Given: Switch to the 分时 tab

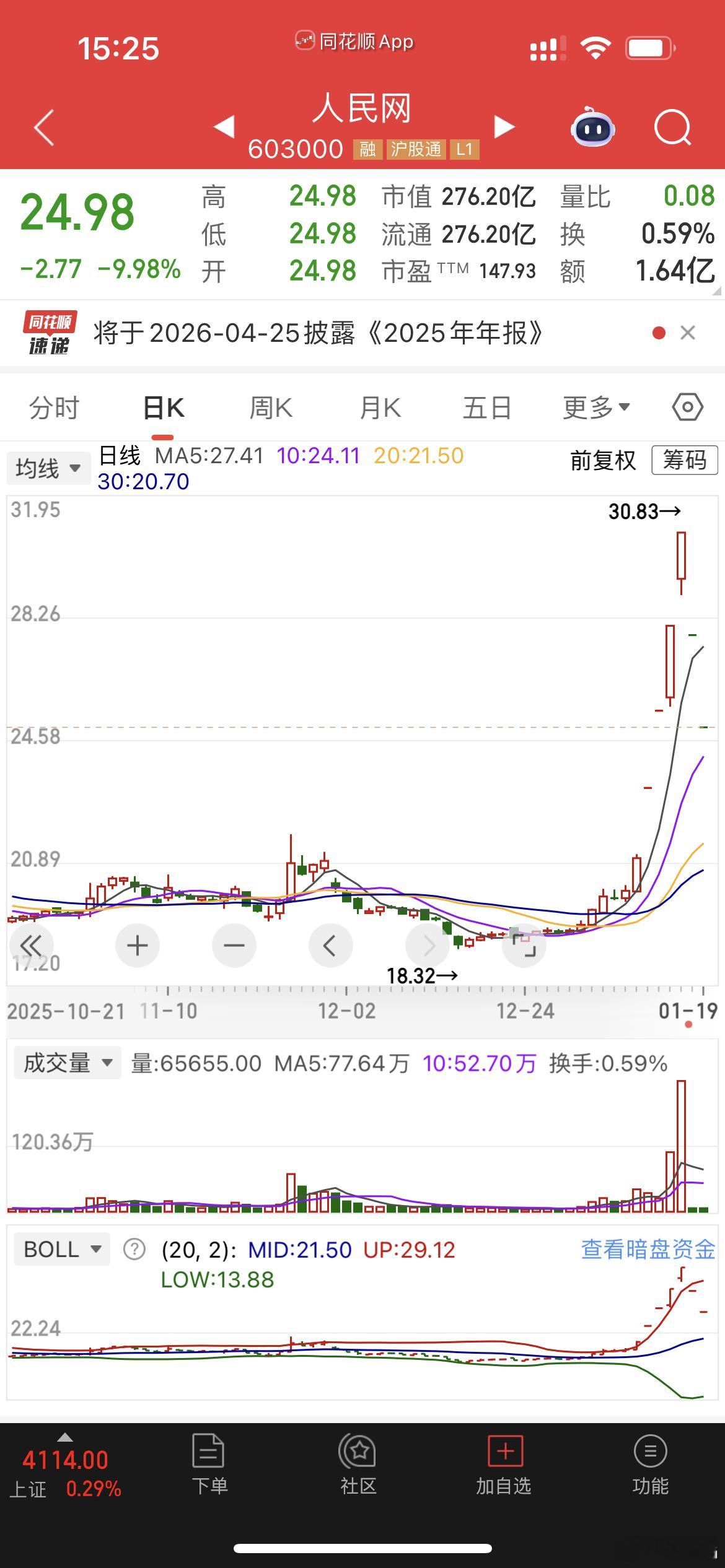Looking at the screenshot, I should (x=55, y=408).
